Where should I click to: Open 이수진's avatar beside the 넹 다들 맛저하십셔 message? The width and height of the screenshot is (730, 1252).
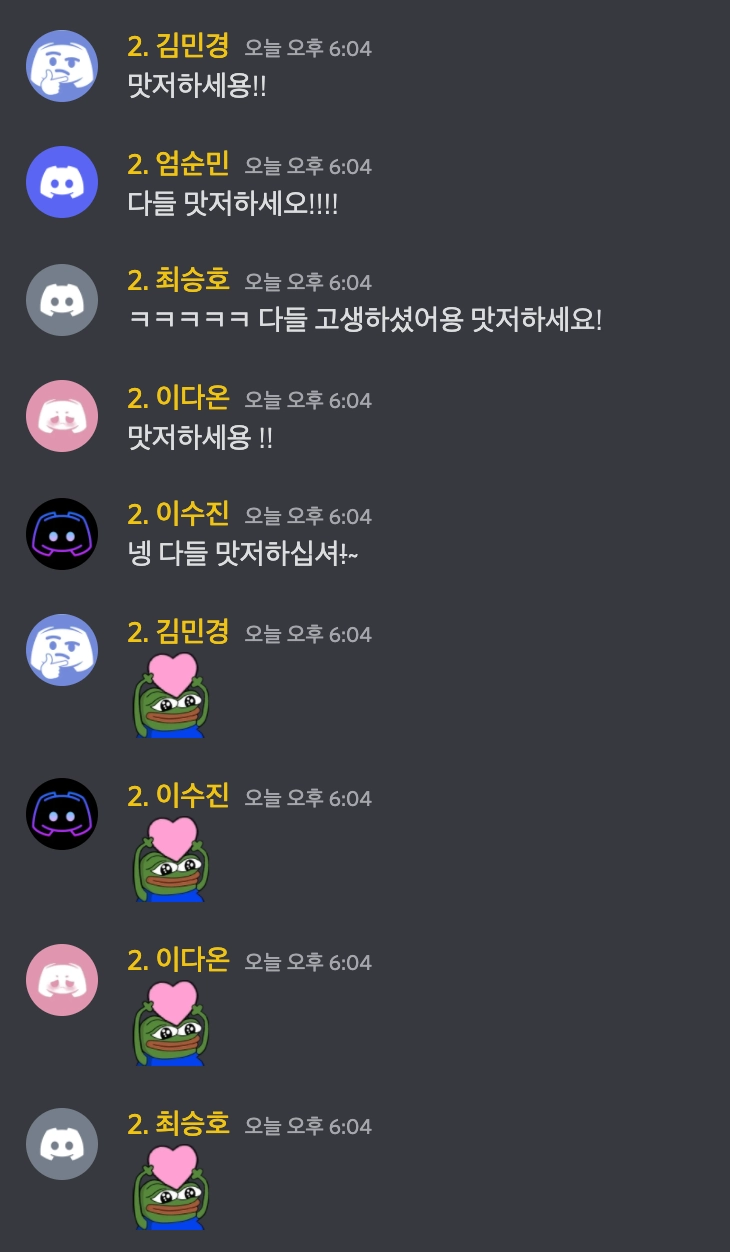(62, 534)
